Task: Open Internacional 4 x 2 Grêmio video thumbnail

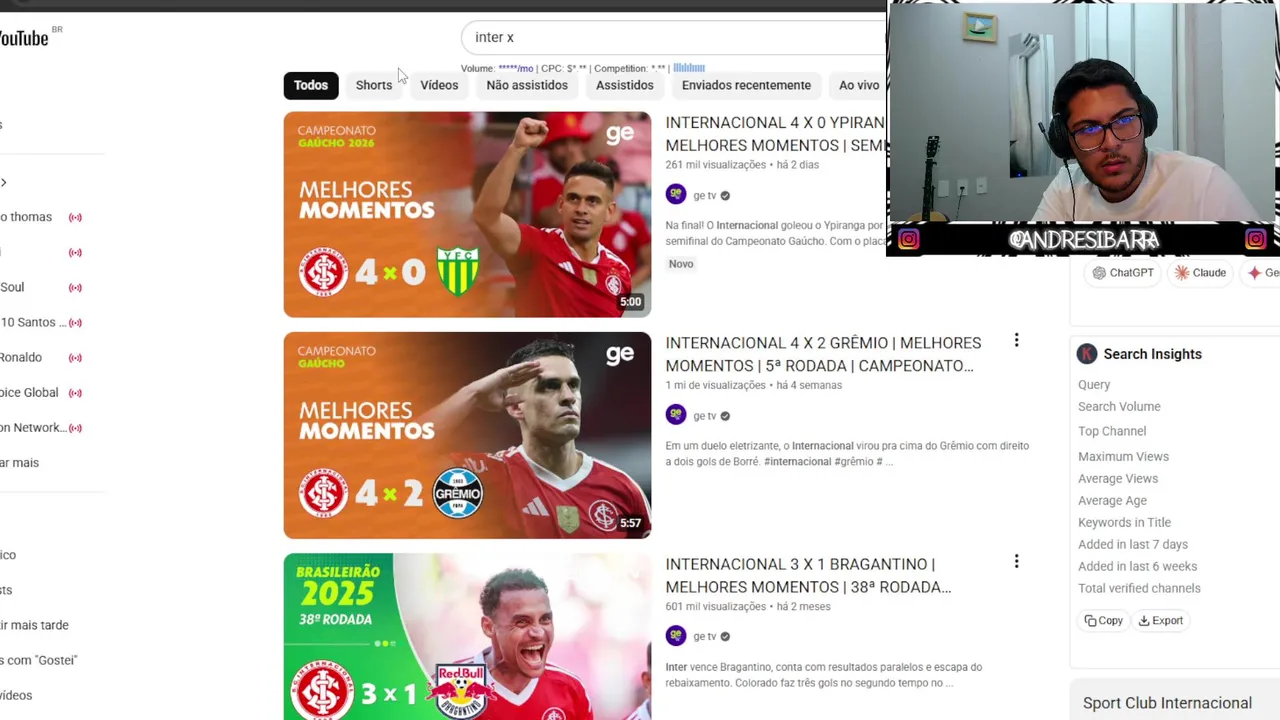Action: 467,435
